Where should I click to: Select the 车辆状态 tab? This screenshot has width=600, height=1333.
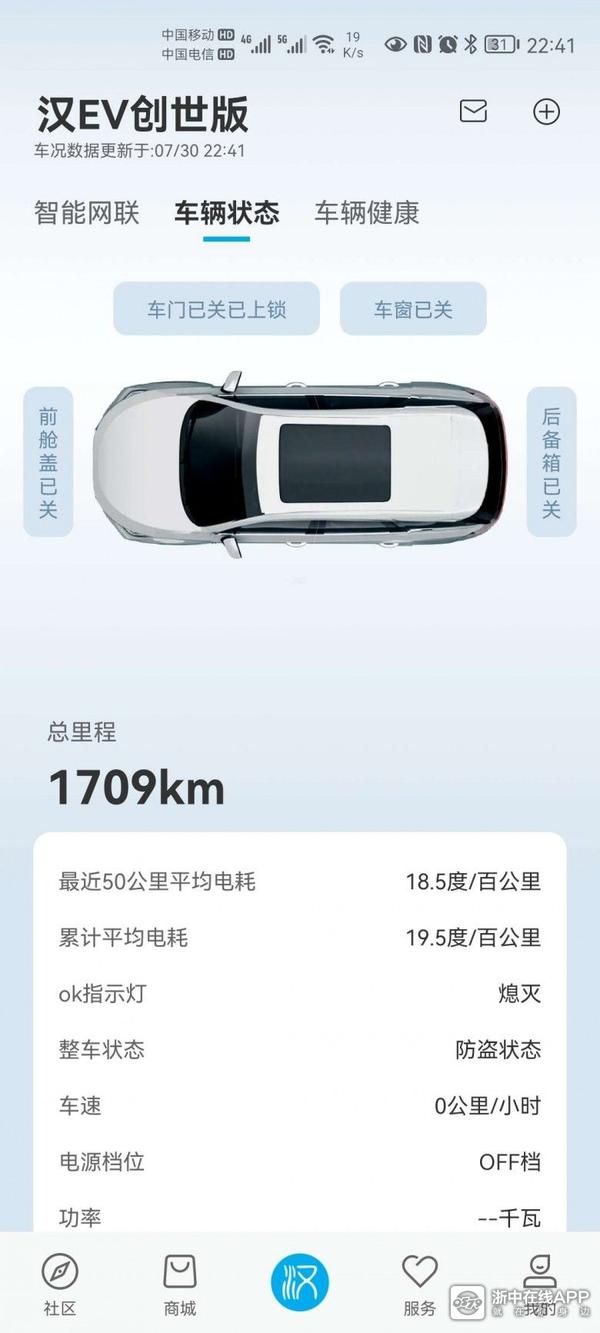coord(226,213)
